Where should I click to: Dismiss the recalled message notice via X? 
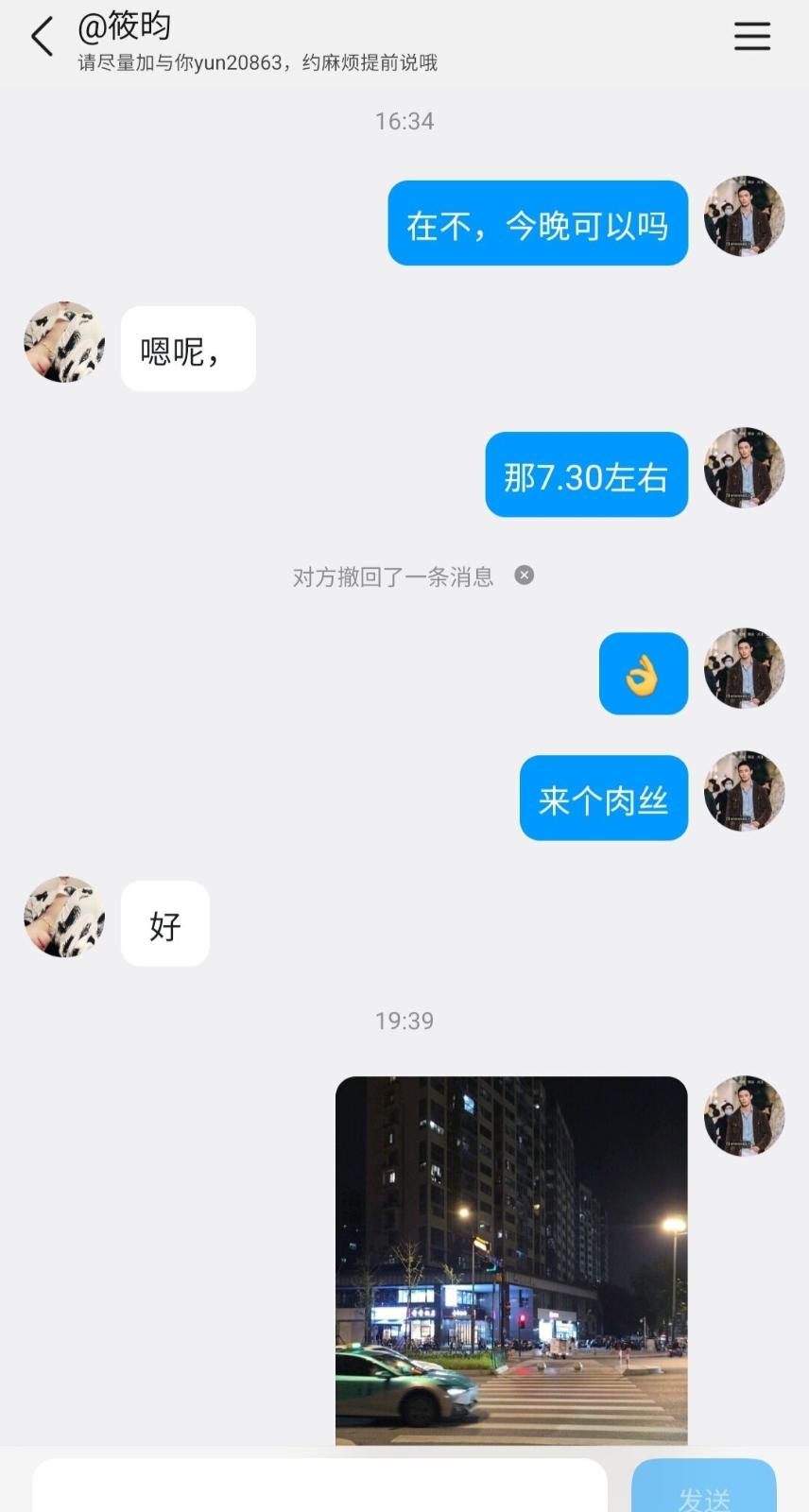(x=524, y=575)
